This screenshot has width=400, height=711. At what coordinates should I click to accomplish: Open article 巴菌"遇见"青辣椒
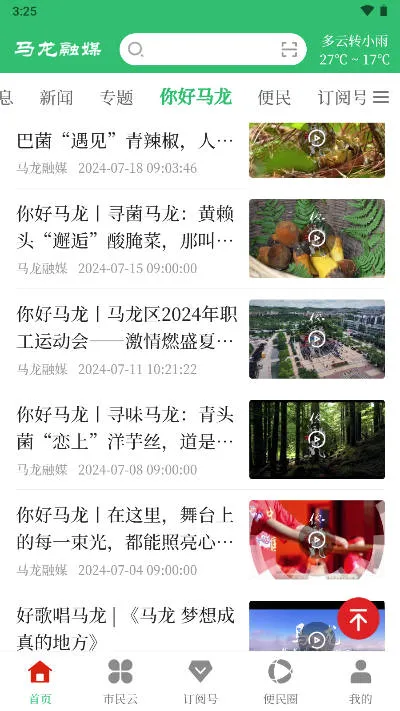(x=200, y=151)
